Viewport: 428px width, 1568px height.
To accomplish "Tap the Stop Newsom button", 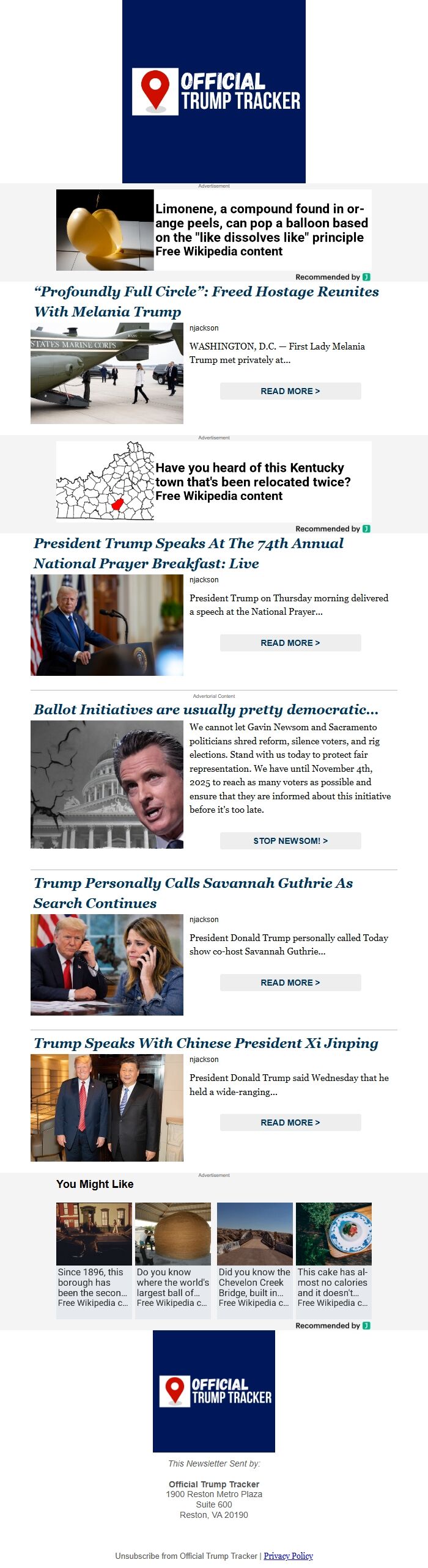I will [x=290, y=841].
